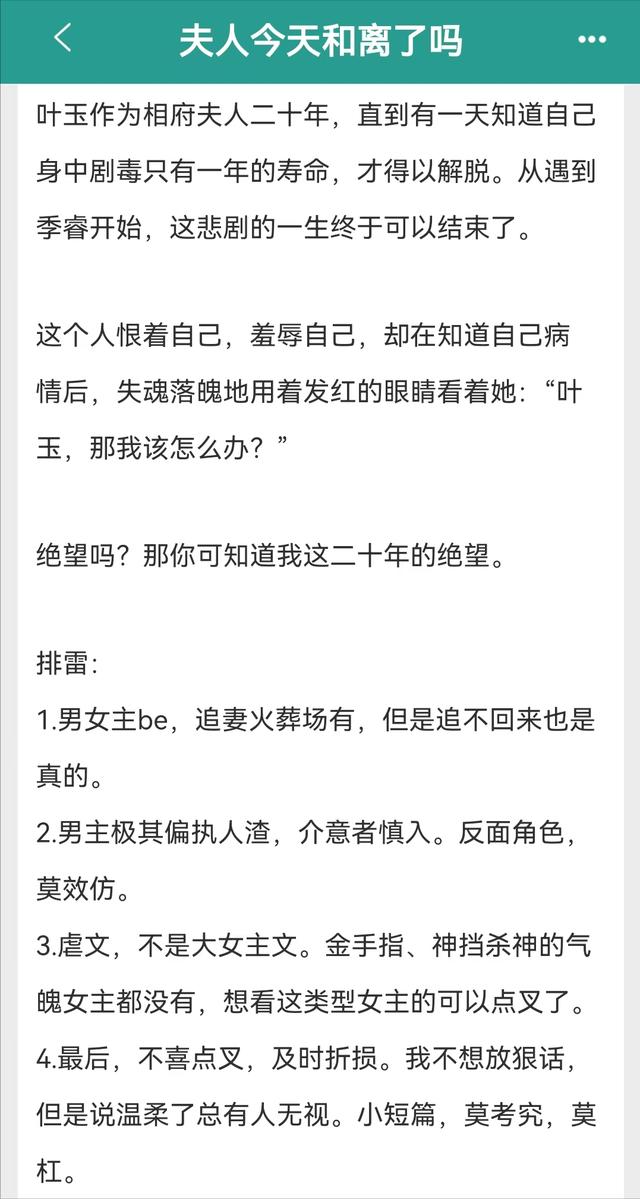Open the three-dot overflow menu
The width and height of the screenshot is (640, 1199).
tap(592, 40)
